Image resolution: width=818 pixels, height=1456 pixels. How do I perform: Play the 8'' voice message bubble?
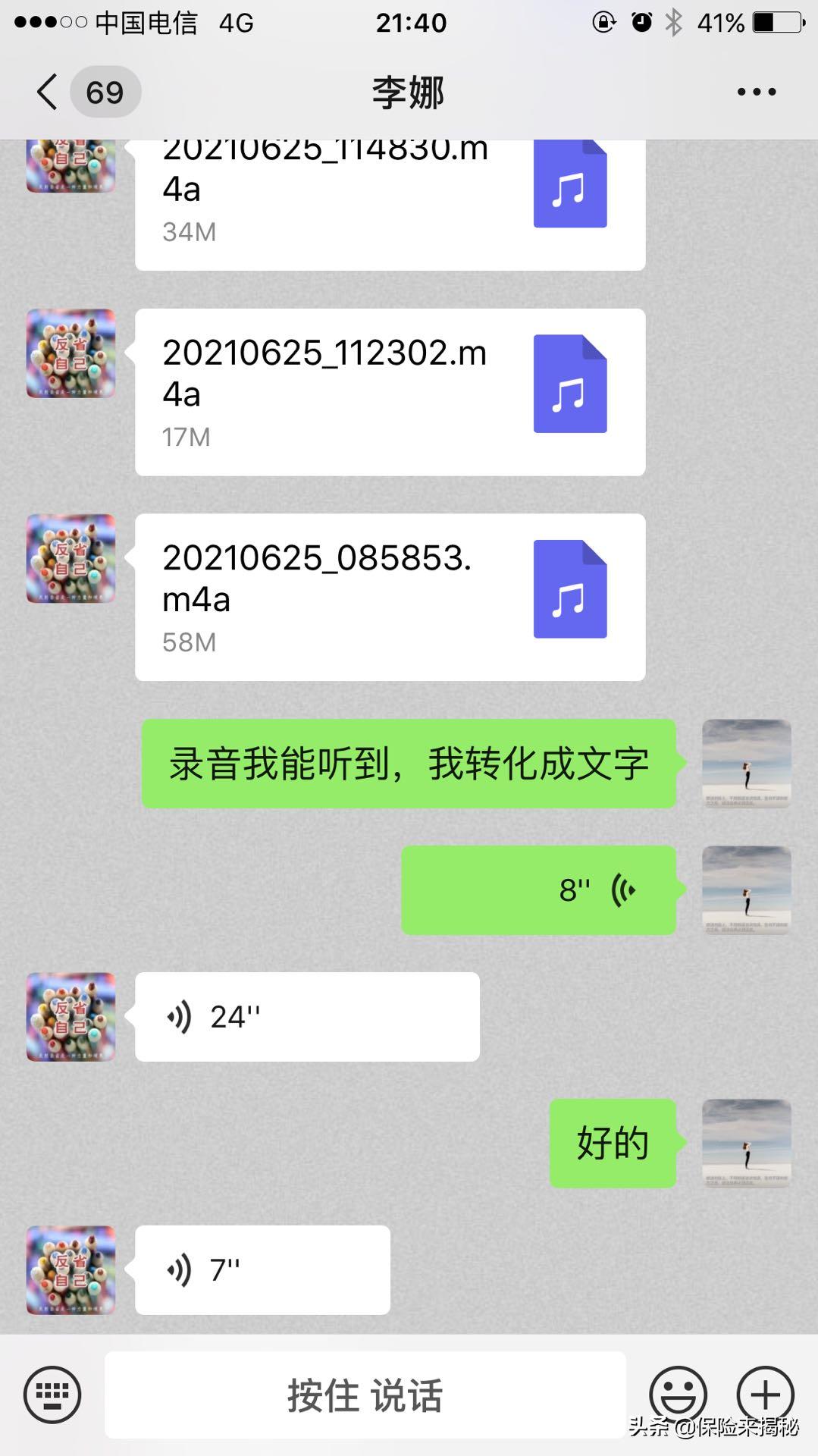538,890
